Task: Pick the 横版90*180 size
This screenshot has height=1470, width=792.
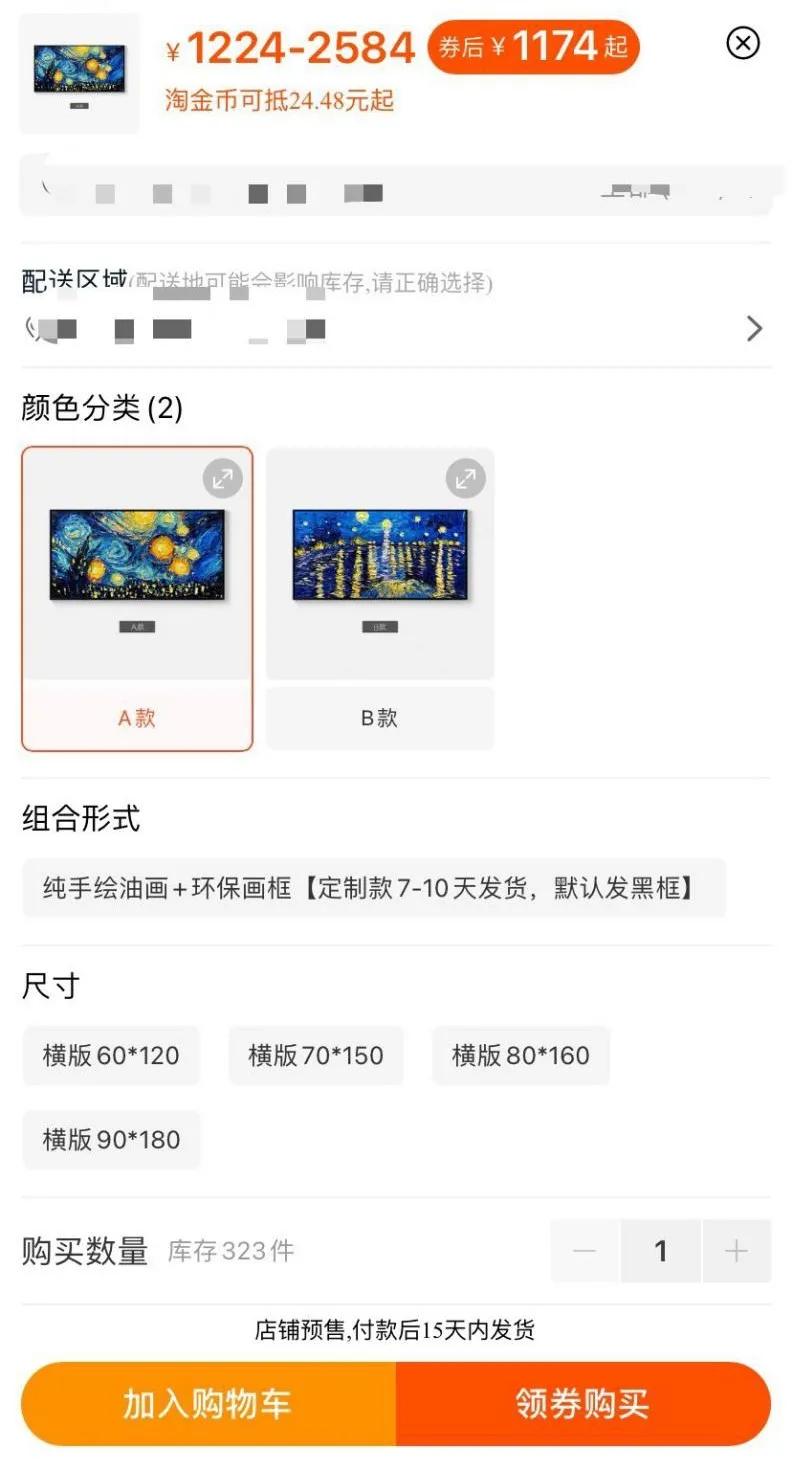Action: [111, 1140]
